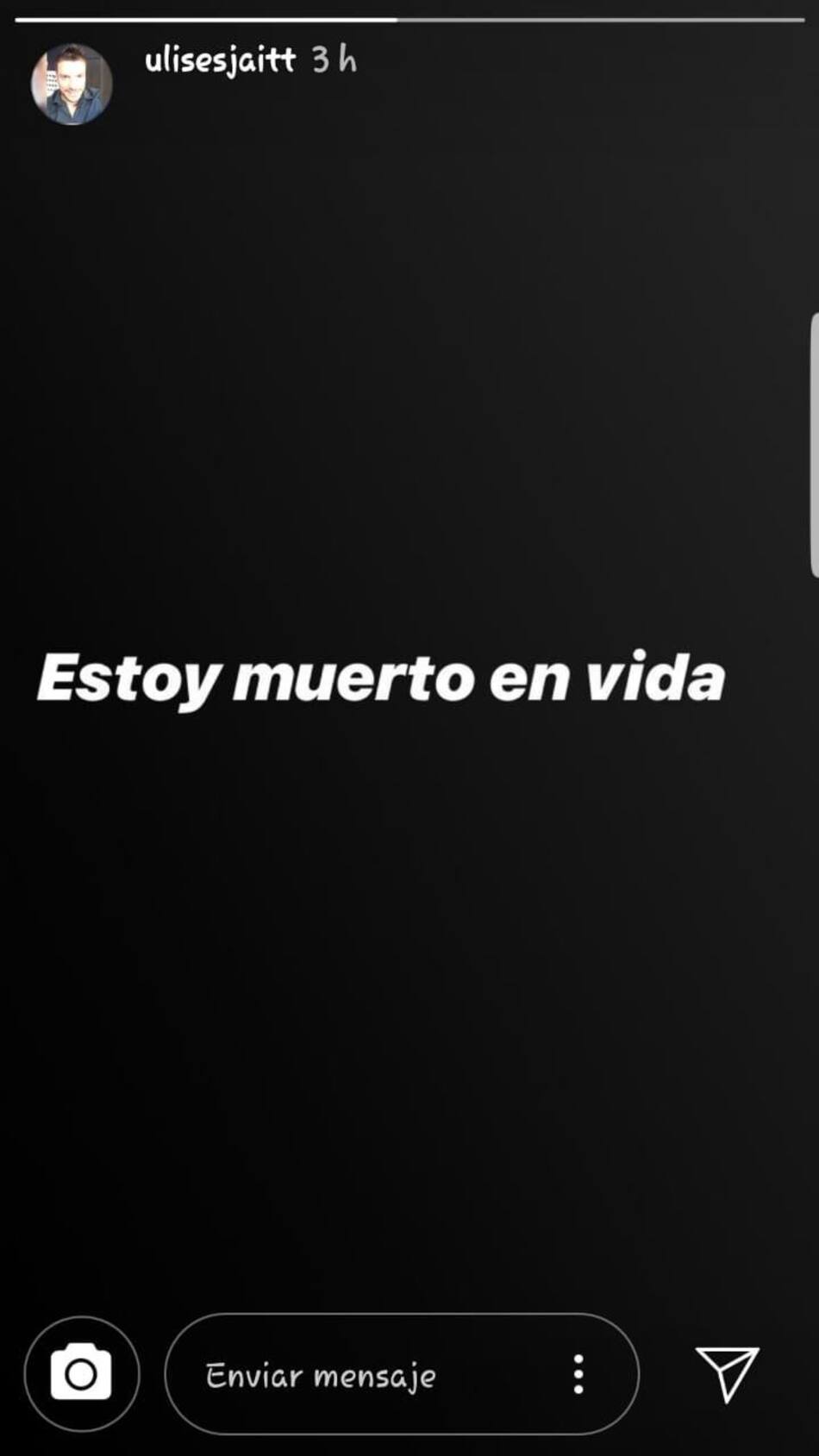Open the ulisesjaitt username link
Image resolution: width=819 pixels, height=1456 pixels.
(x=220, y=60)
